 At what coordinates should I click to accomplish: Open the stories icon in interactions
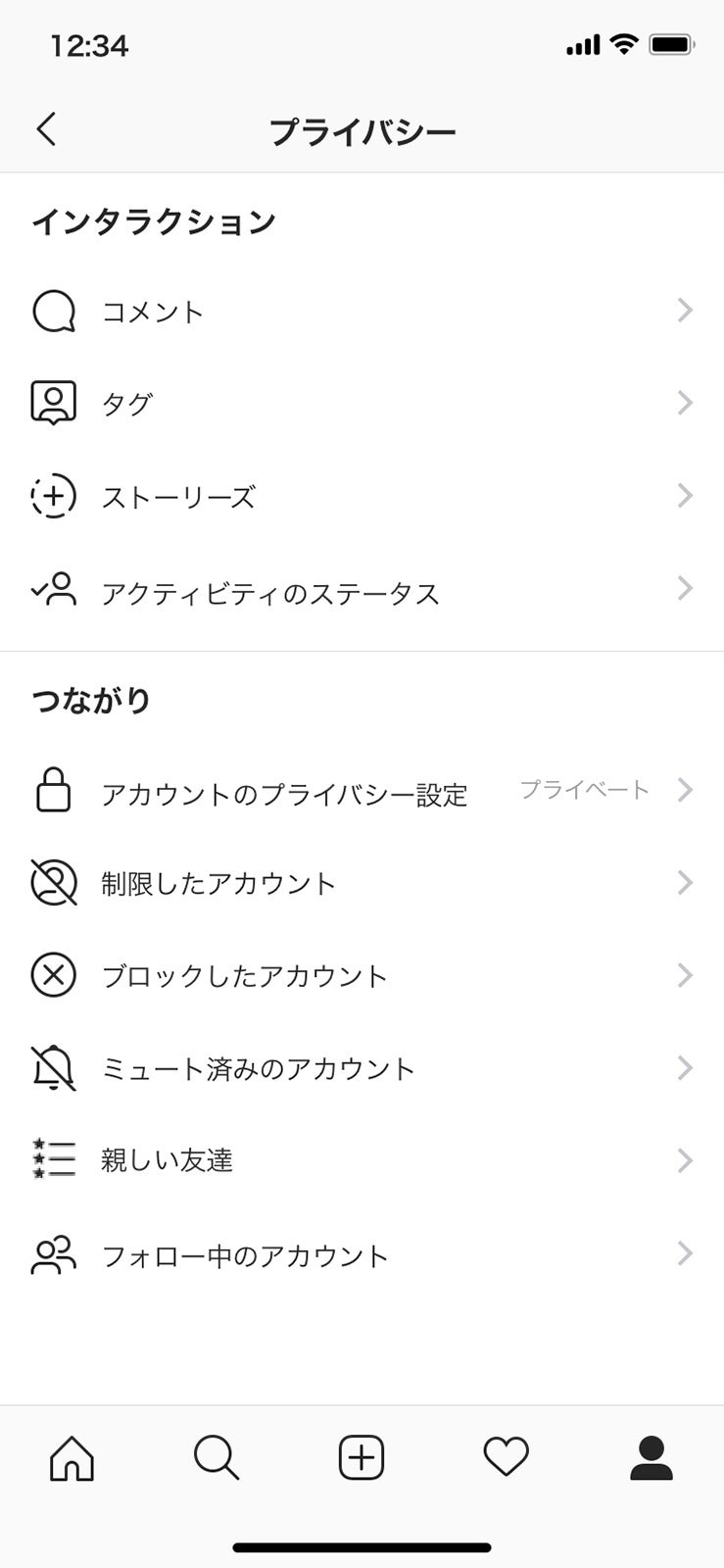(54, 496)
